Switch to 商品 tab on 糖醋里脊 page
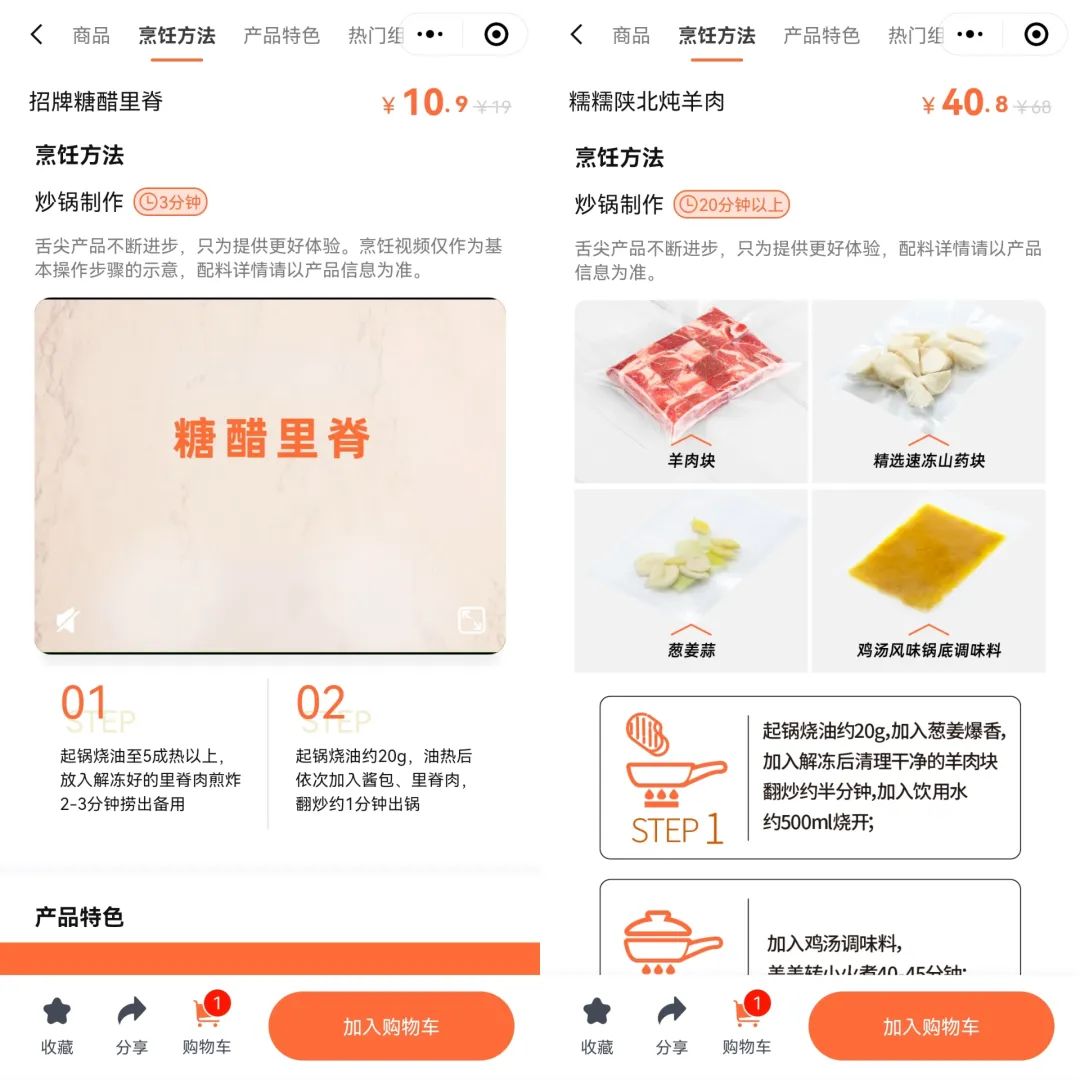 click(91, 36)
